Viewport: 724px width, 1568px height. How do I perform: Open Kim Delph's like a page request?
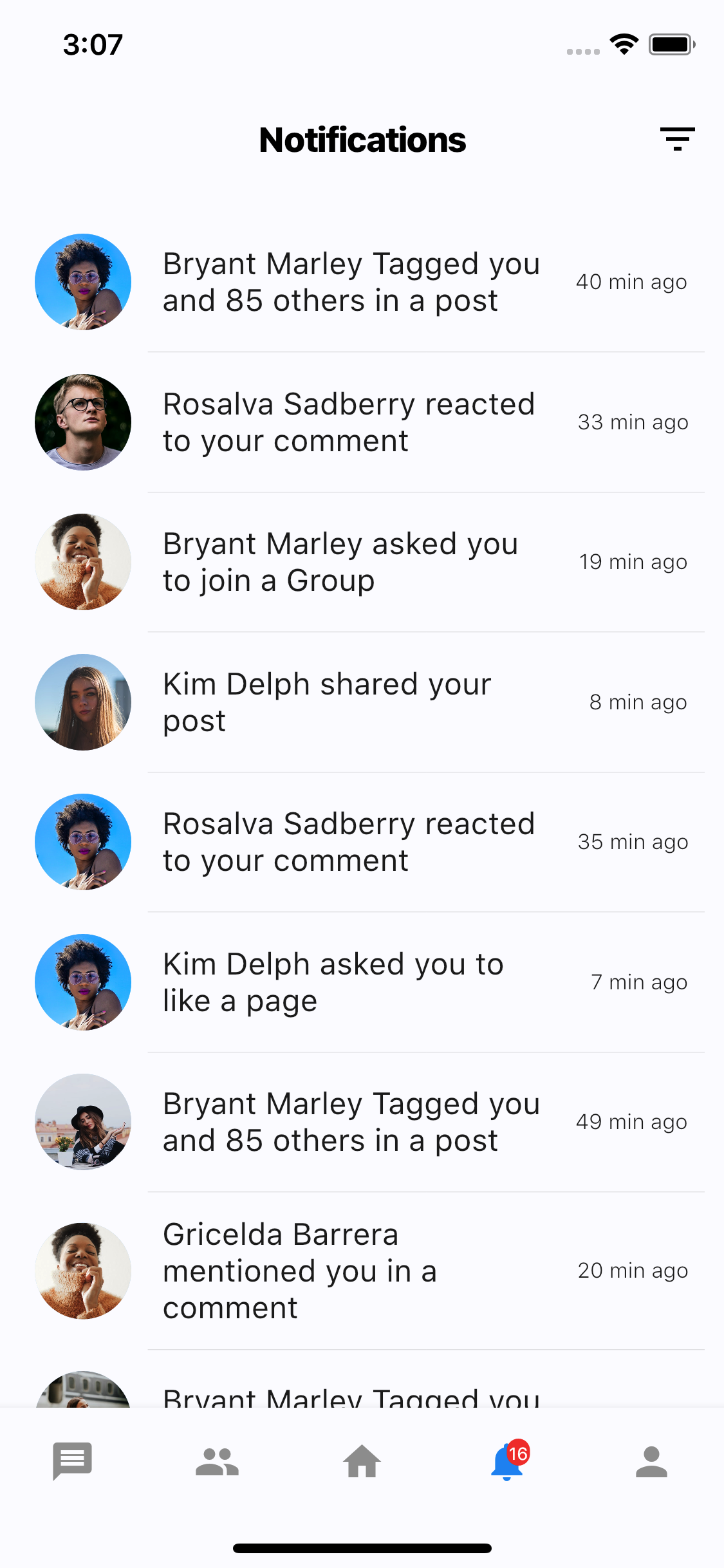[362, 982]
